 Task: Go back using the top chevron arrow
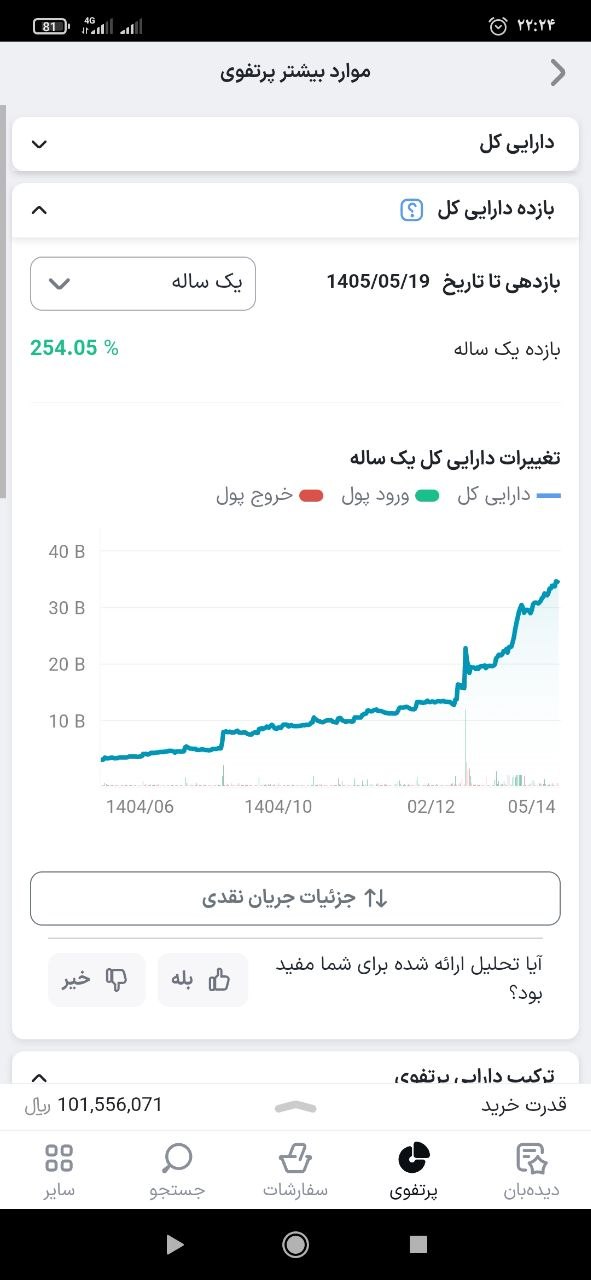[x=558, y=72]
